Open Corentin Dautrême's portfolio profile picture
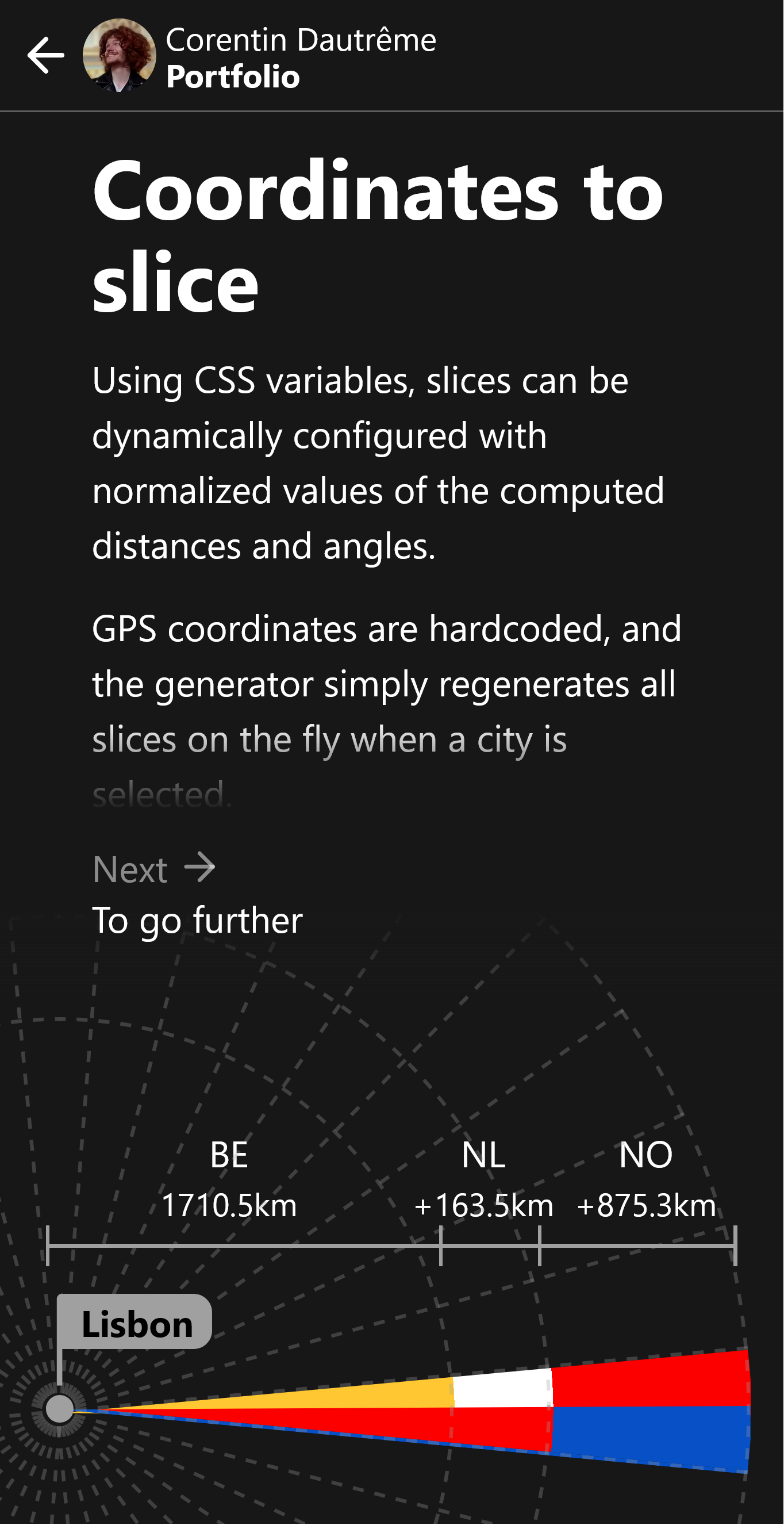The width and height of the screenshot is (784, 1525). click(120, 55)
